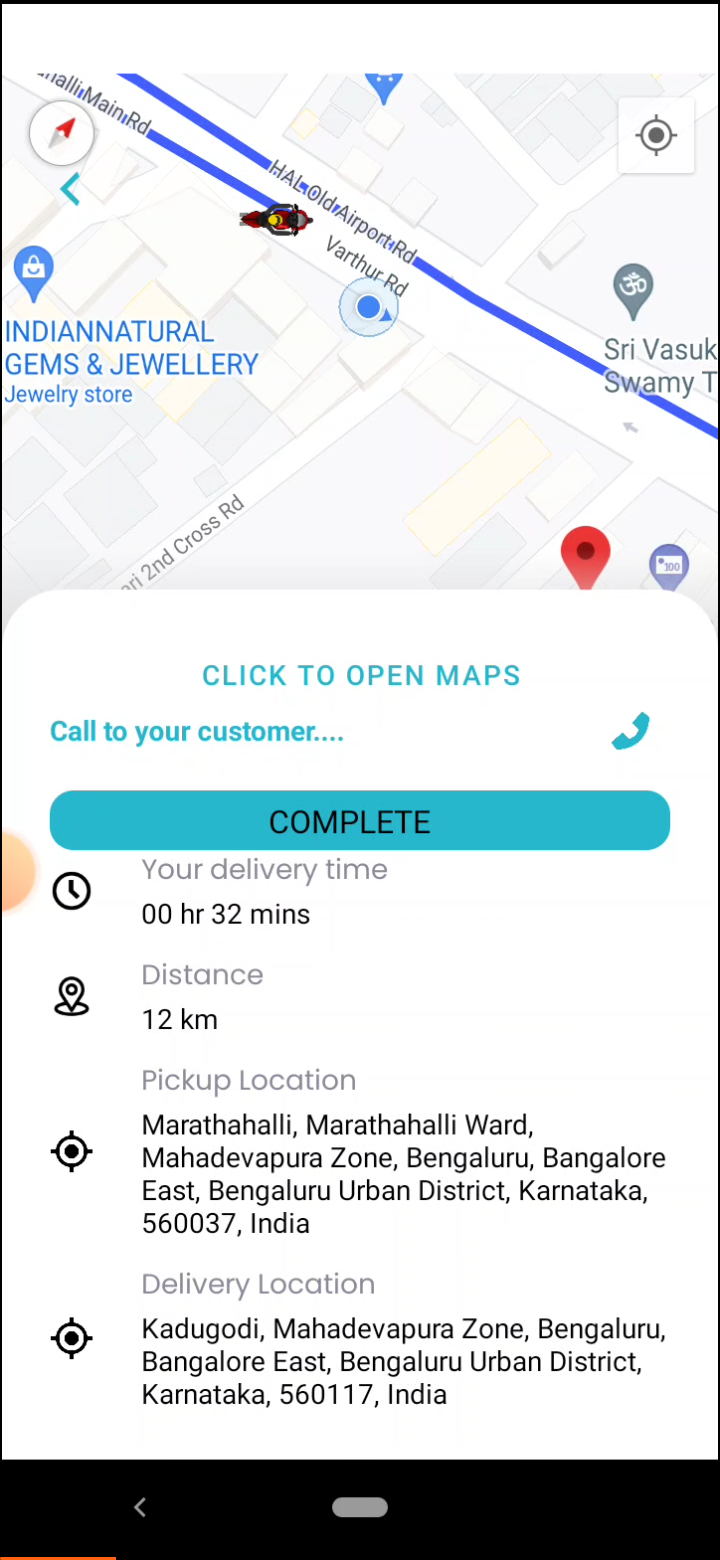Tap the home pill in navigation bar
Screen dimensions: 720x1560
point(360,1507)
